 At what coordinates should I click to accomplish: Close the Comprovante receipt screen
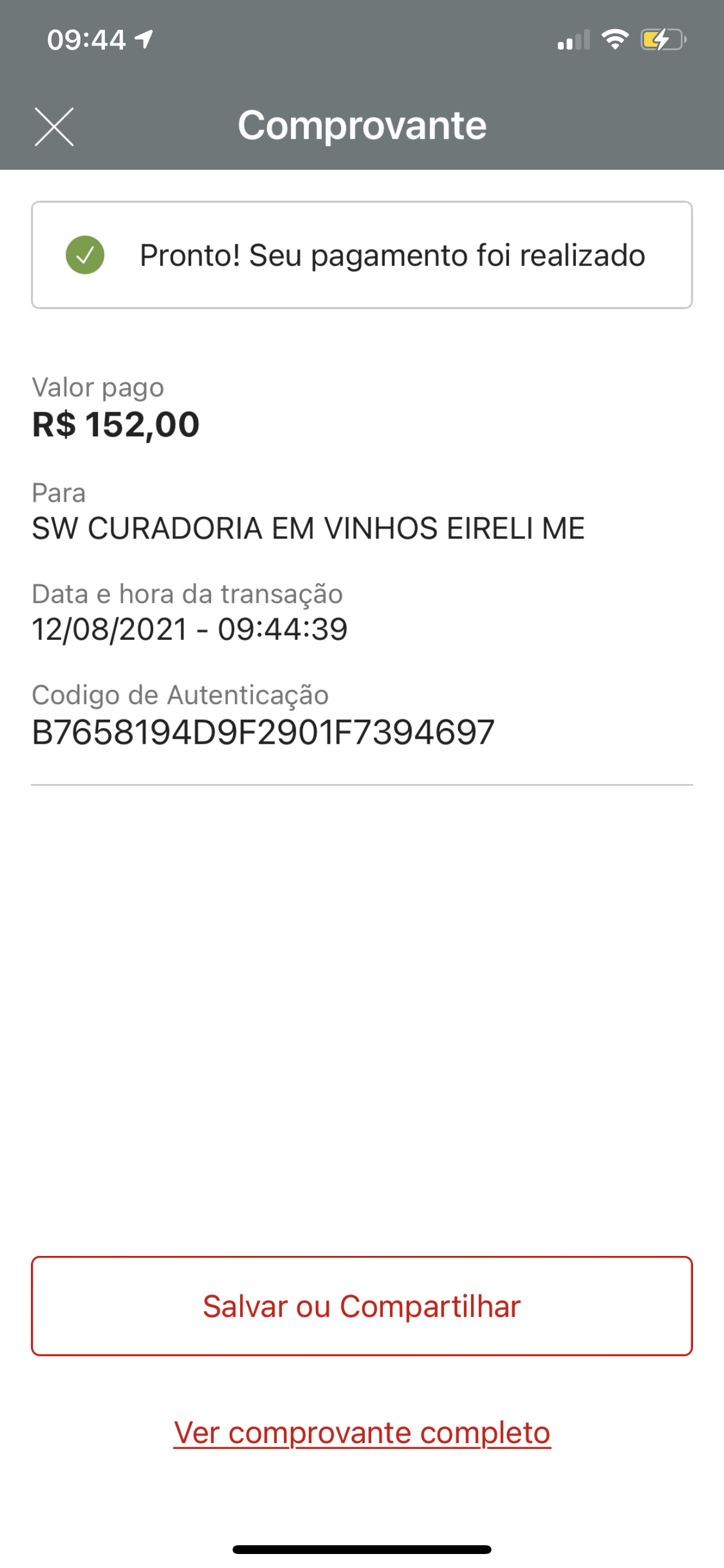(54, 127)
